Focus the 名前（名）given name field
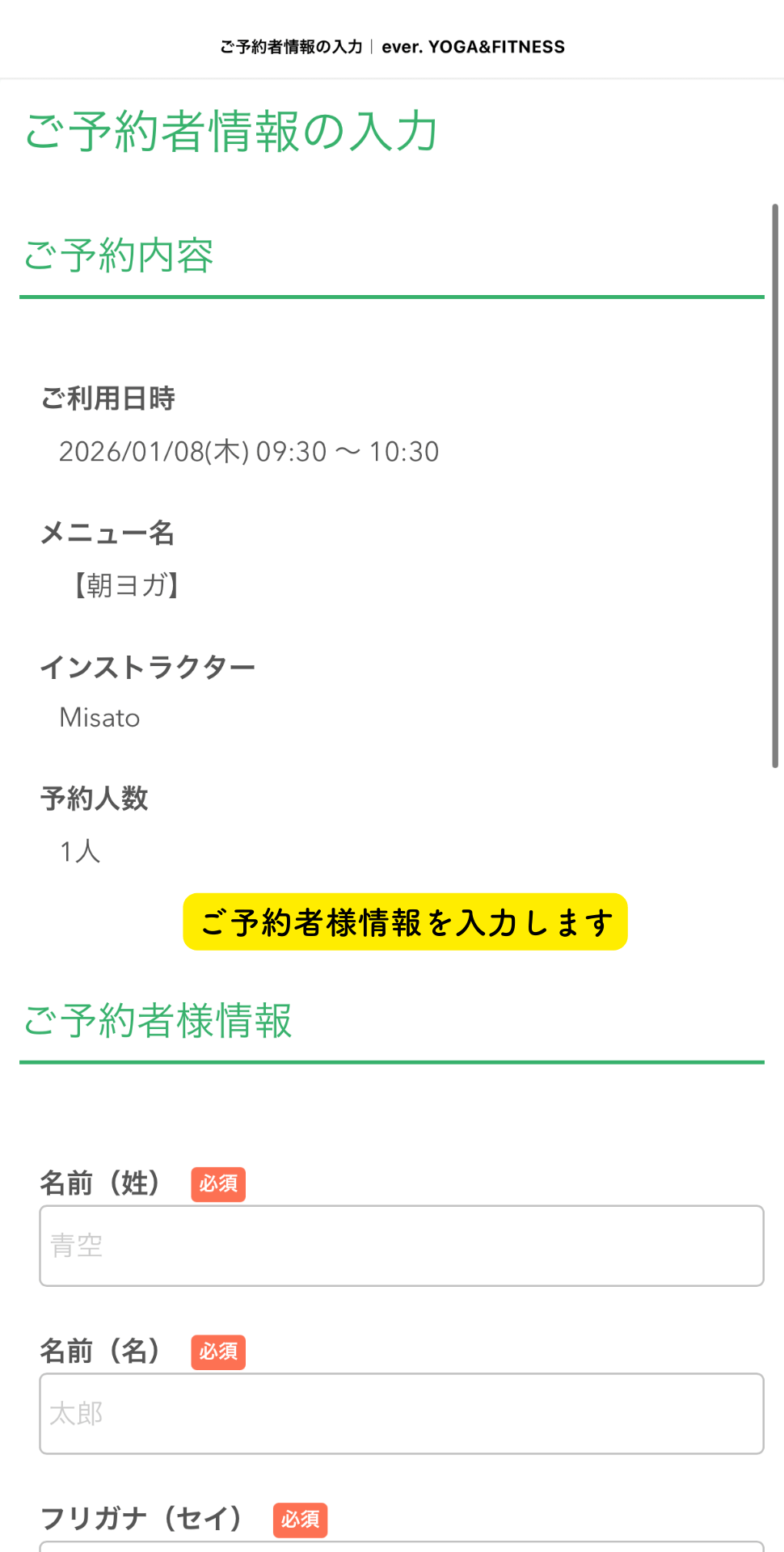This screenshot has width=784, height=1552. point(401,1414)
